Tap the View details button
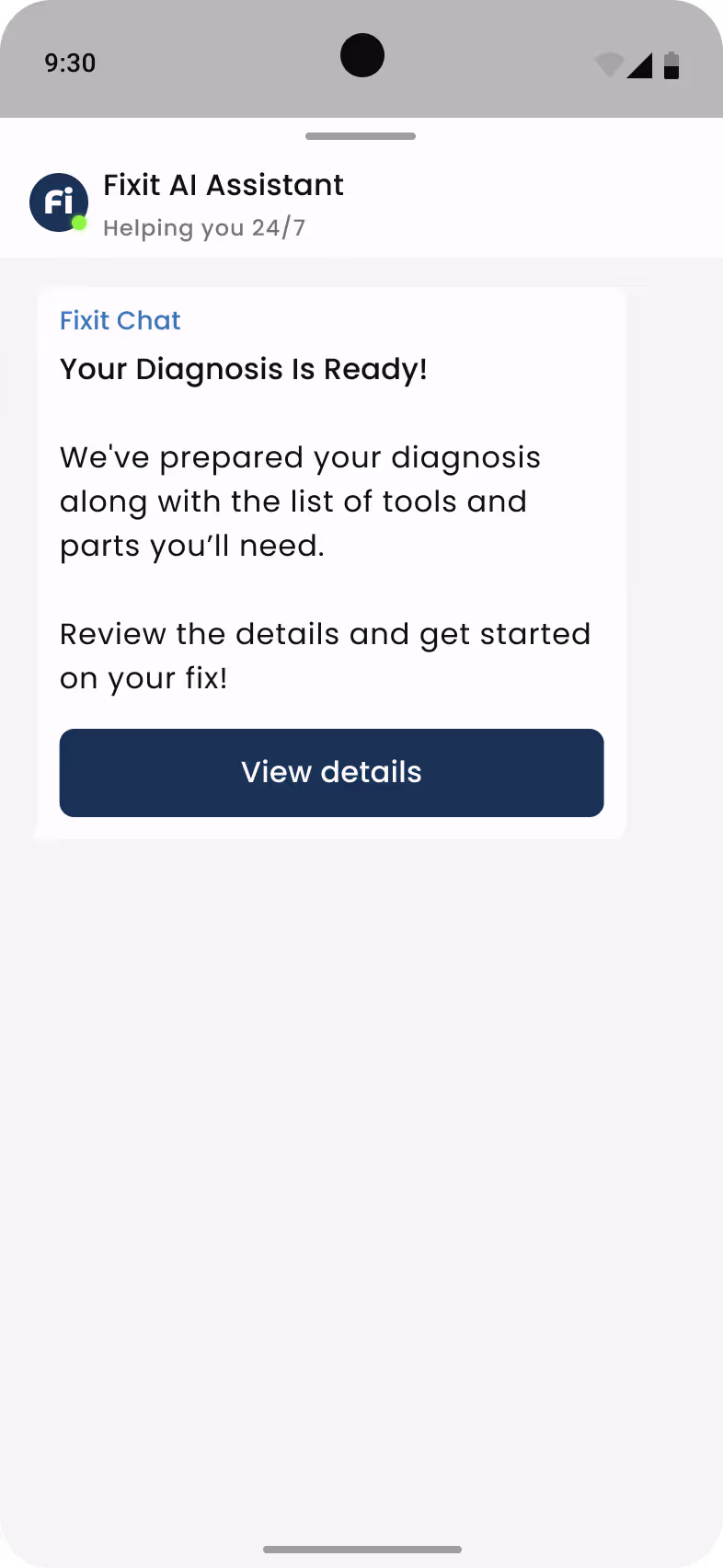 coord(331,773)
